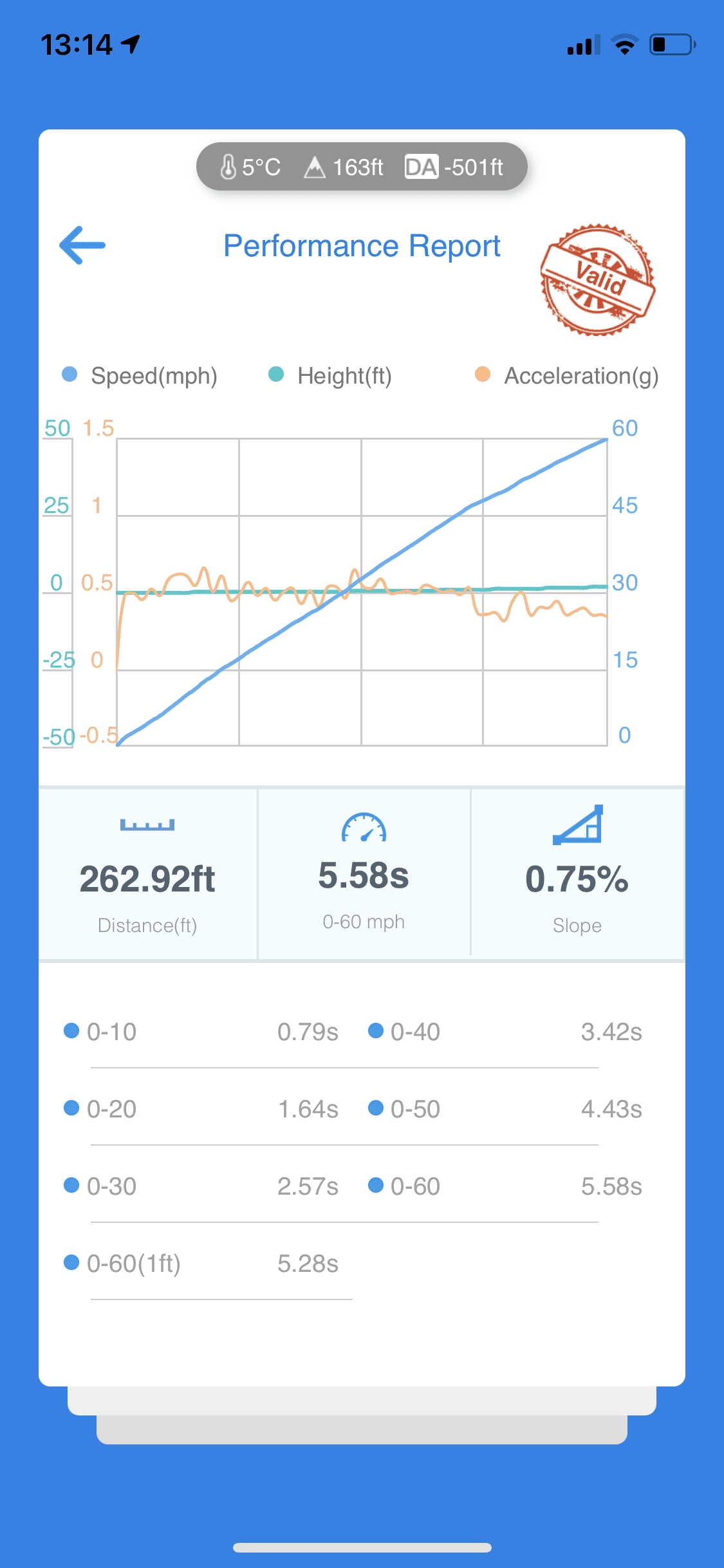724x1568 pixels.
Task: Toggle the Acceleration(g) series in the chart legend
Action: 567,376
